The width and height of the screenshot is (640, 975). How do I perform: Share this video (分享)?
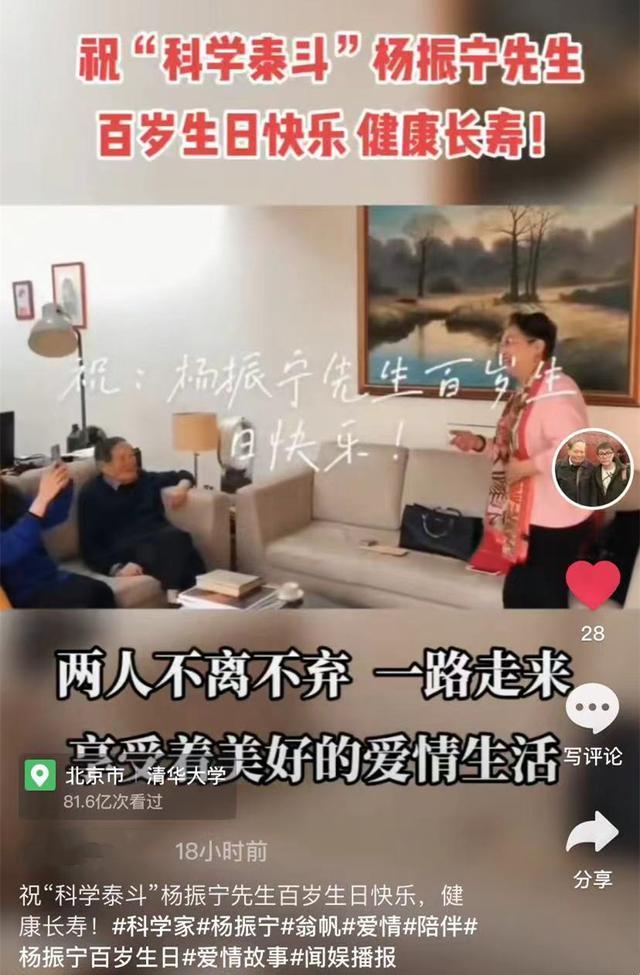[592, 833]
